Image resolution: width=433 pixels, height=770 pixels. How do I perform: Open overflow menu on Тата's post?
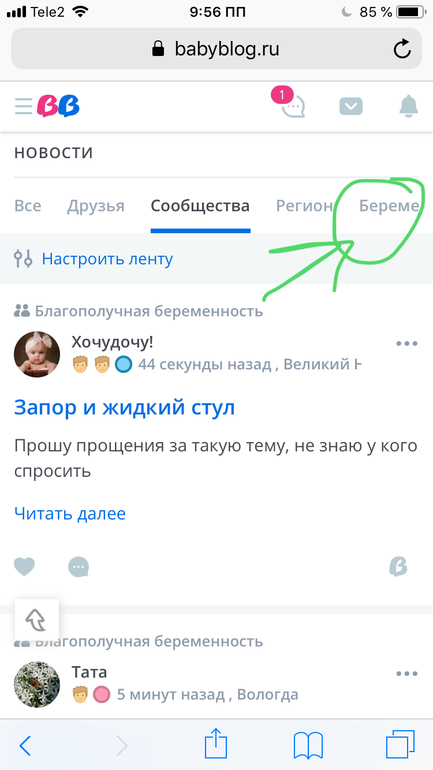(406, 673)
